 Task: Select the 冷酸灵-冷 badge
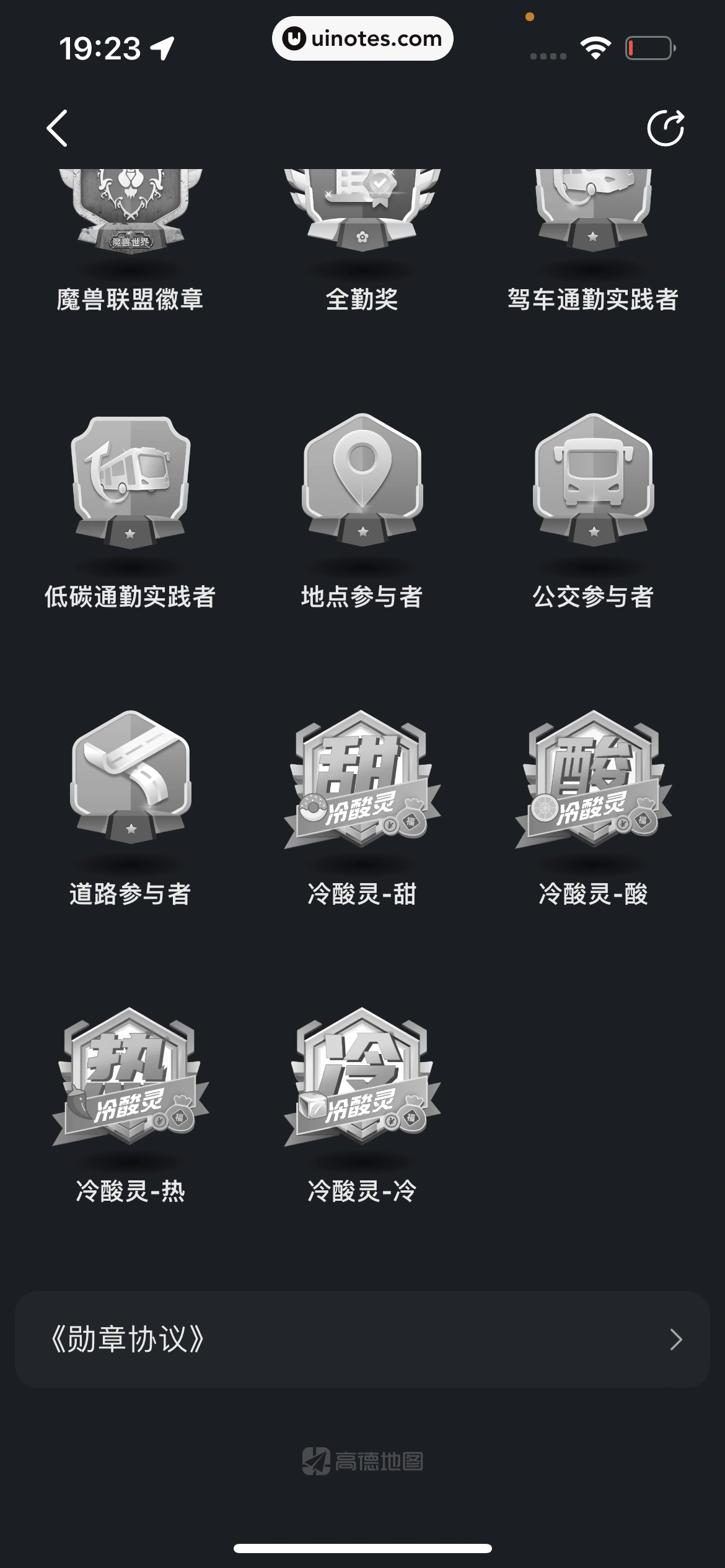click(362, 1090)
